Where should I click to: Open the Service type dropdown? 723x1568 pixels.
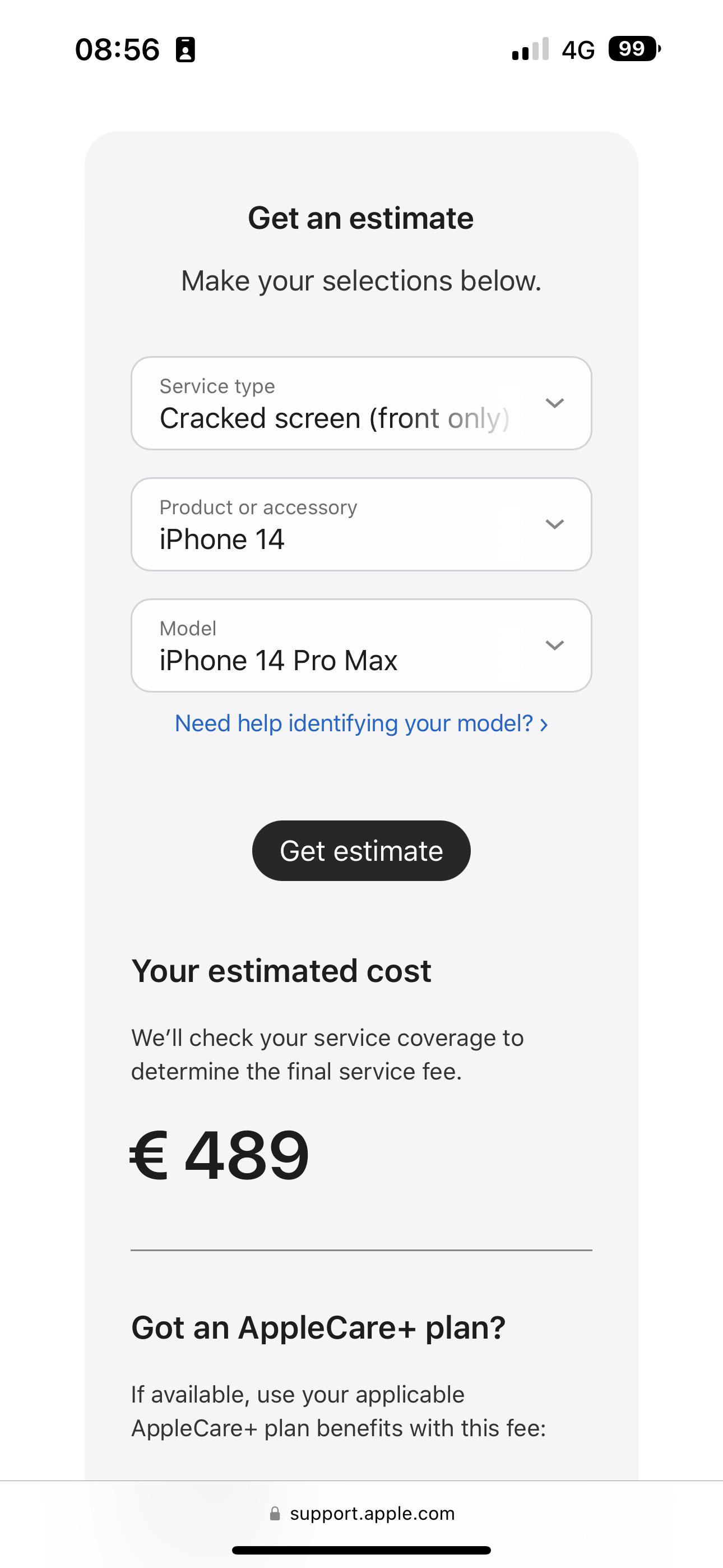click(x=361, y=403)
